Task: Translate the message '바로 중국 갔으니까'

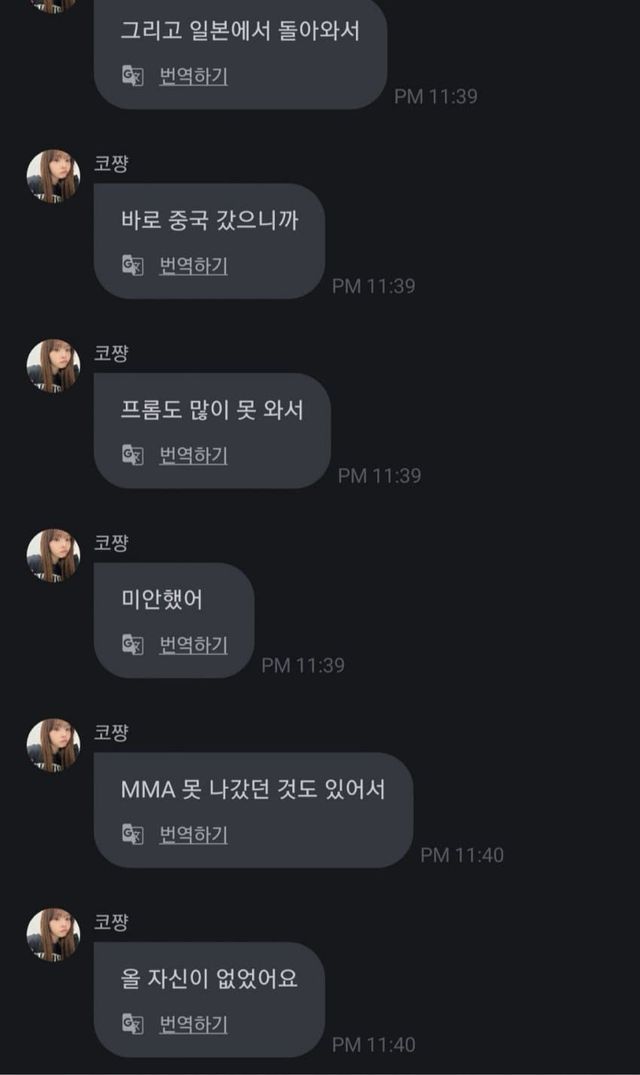Action: pyautogui.click(x=192, y=265)
